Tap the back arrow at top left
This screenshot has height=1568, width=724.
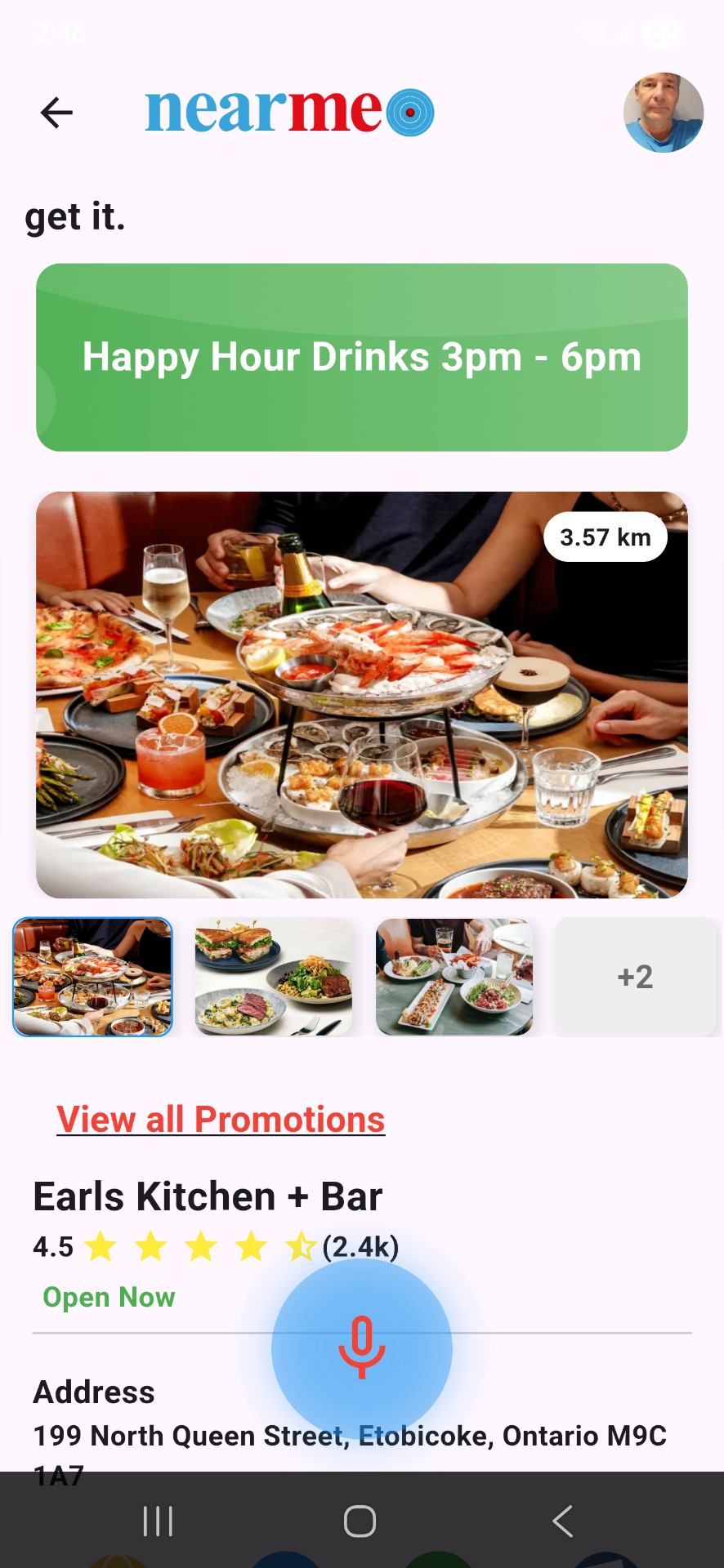click(x=55, y=113)
